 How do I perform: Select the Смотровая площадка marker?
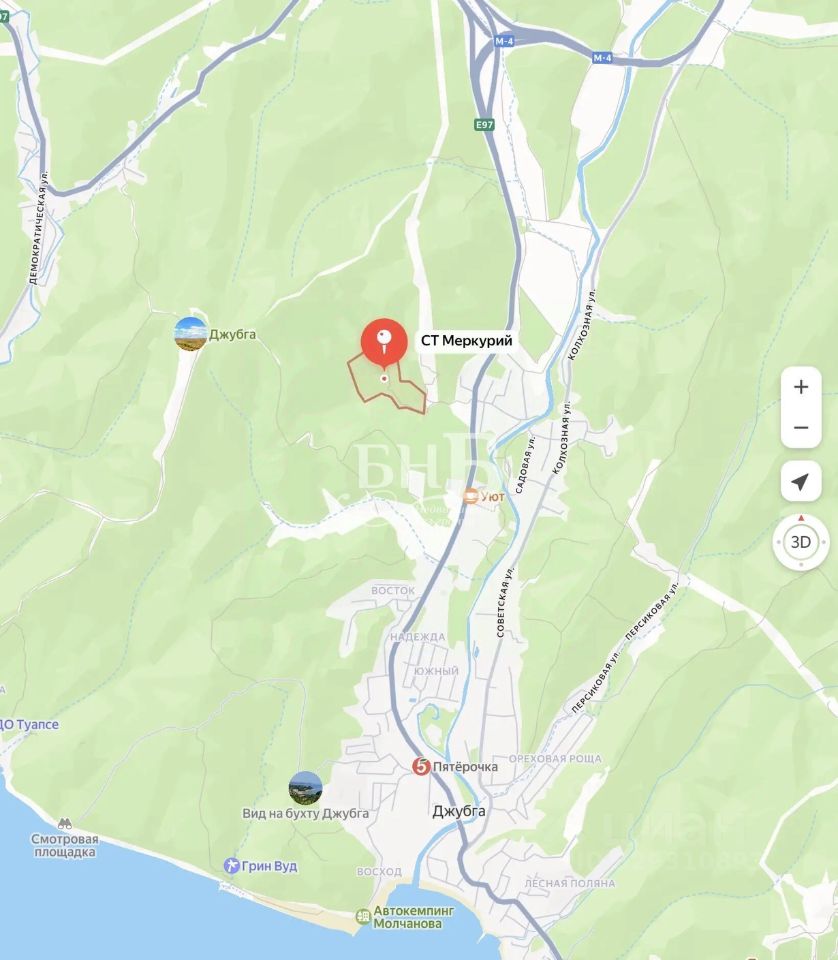(x=65, y=824)
